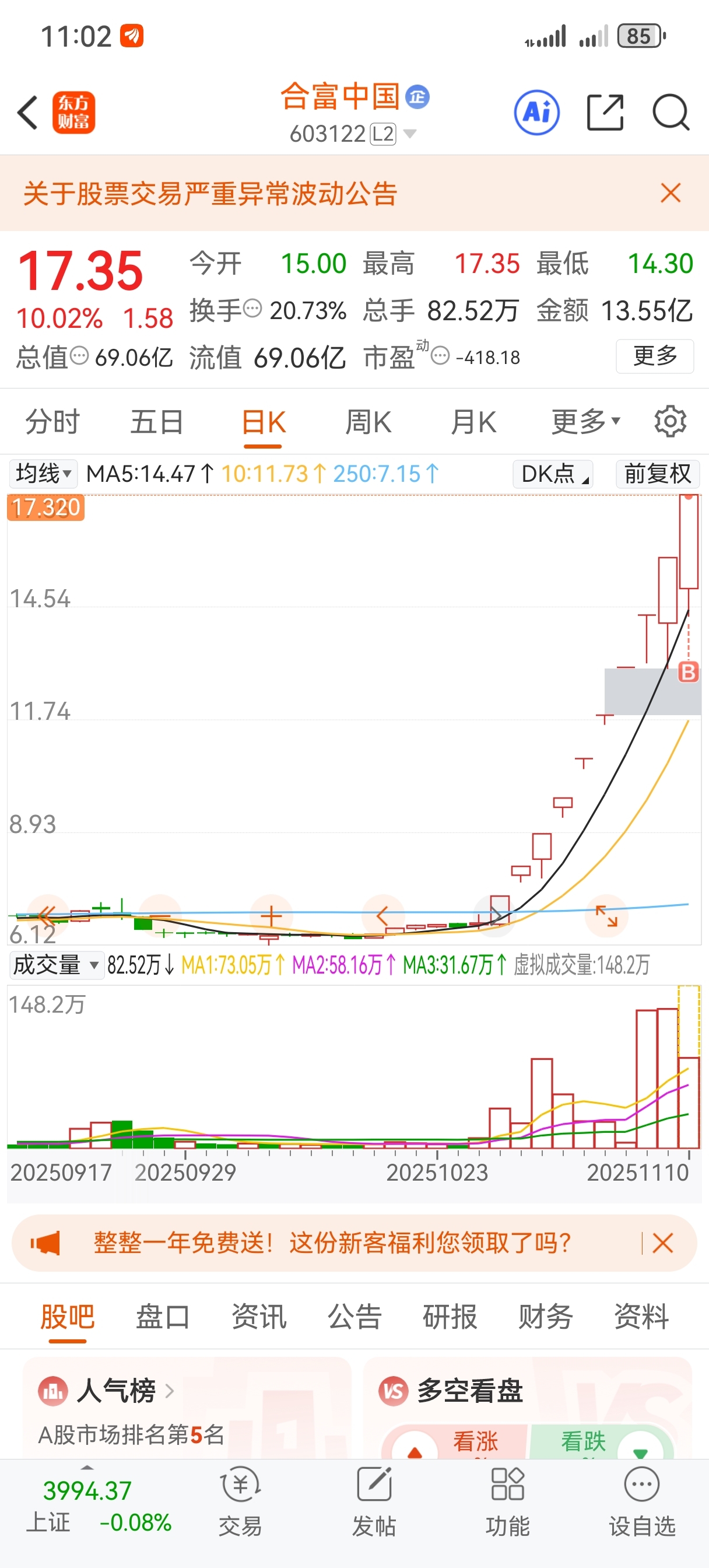Switch to the 分时 chart tab

[x=52, y=422]
